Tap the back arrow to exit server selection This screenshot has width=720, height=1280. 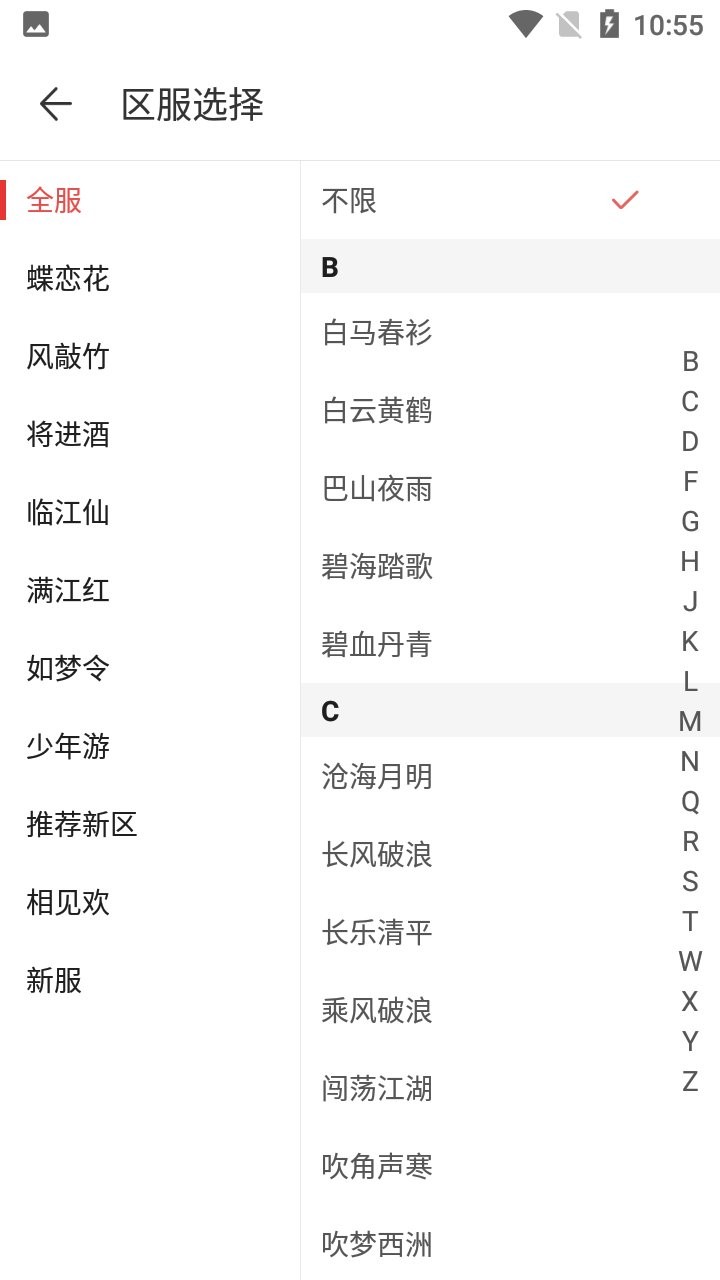coord(55,103)
